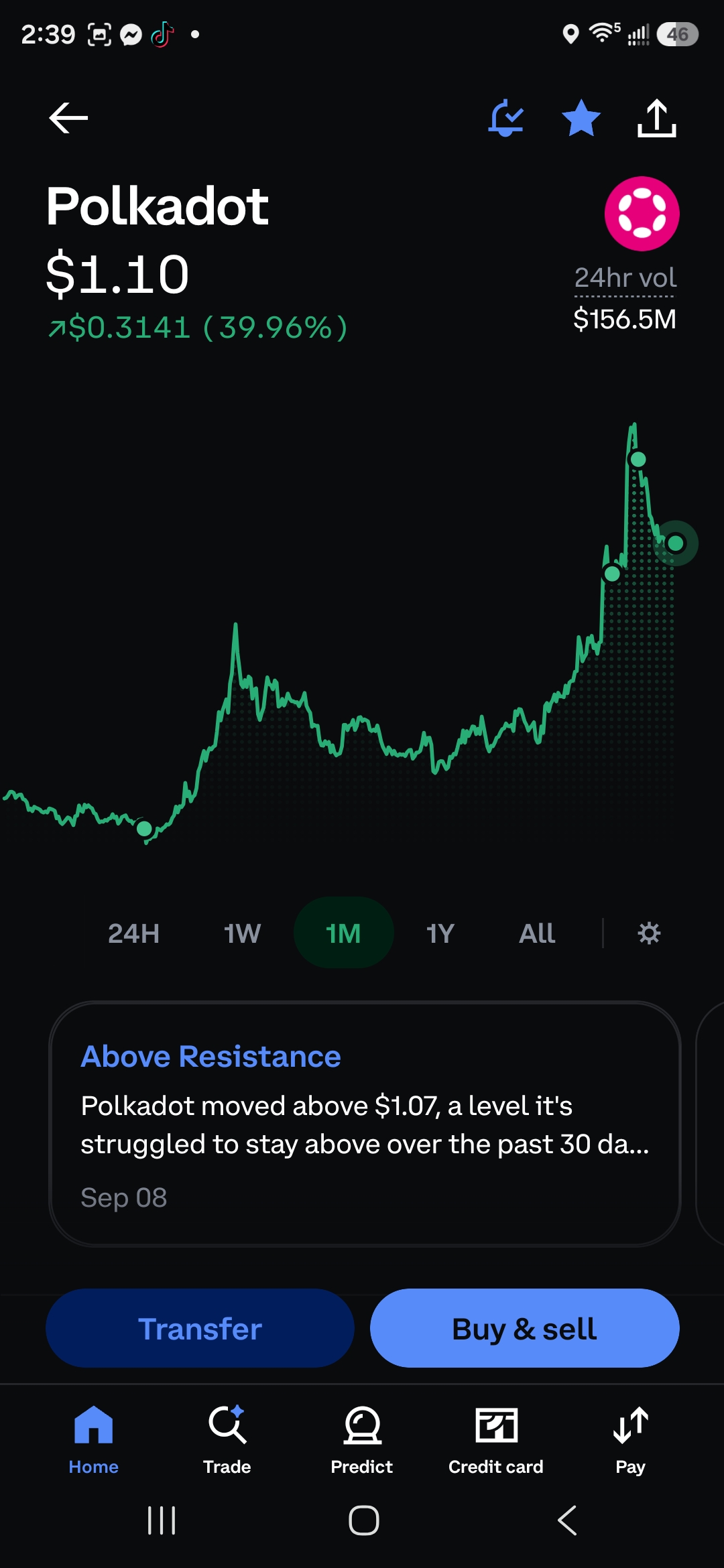
Task: Show the 1Y chart range
Action: coord(440,933)
